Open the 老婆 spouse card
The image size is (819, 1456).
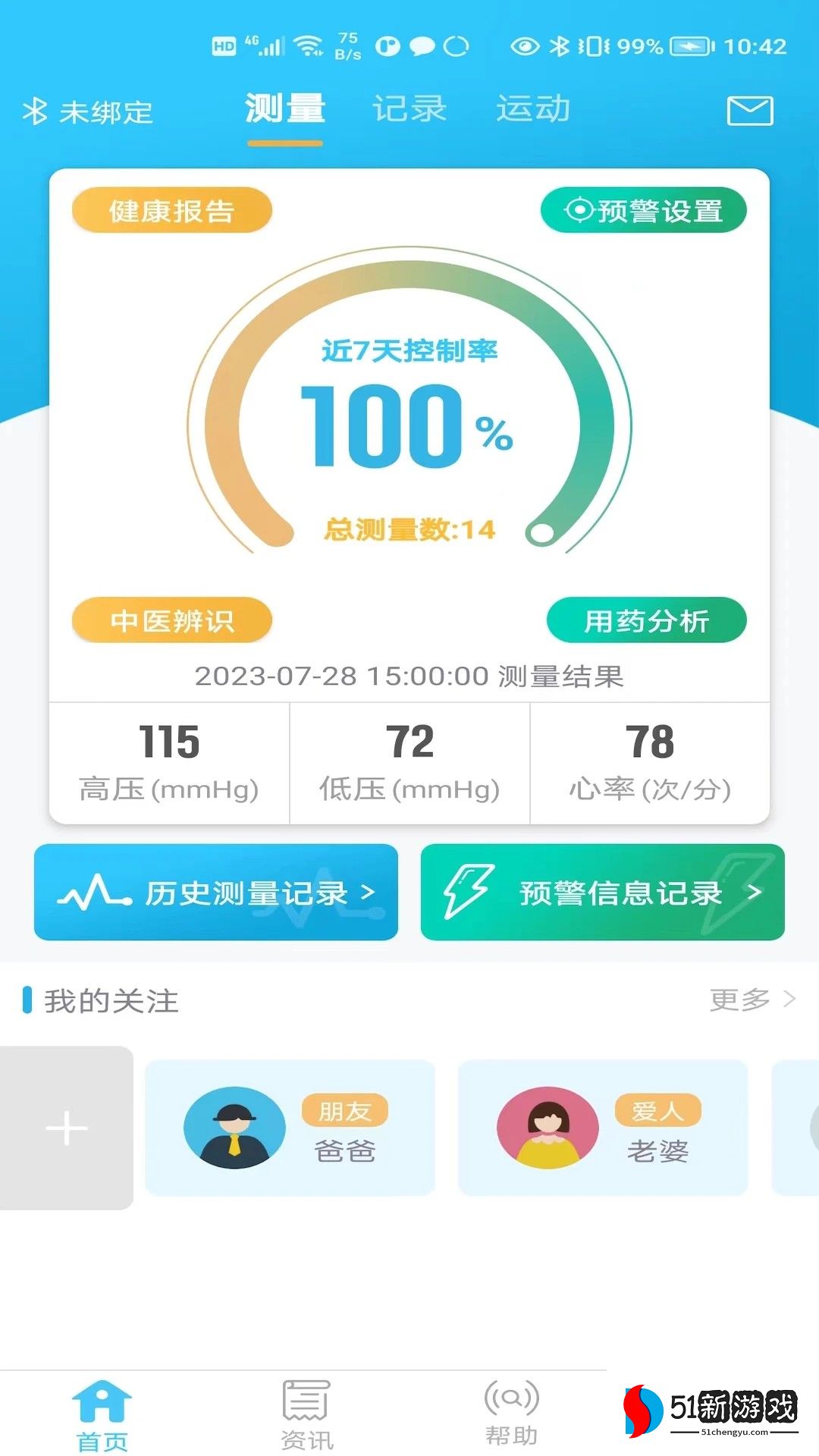(x=603, y=1128)
